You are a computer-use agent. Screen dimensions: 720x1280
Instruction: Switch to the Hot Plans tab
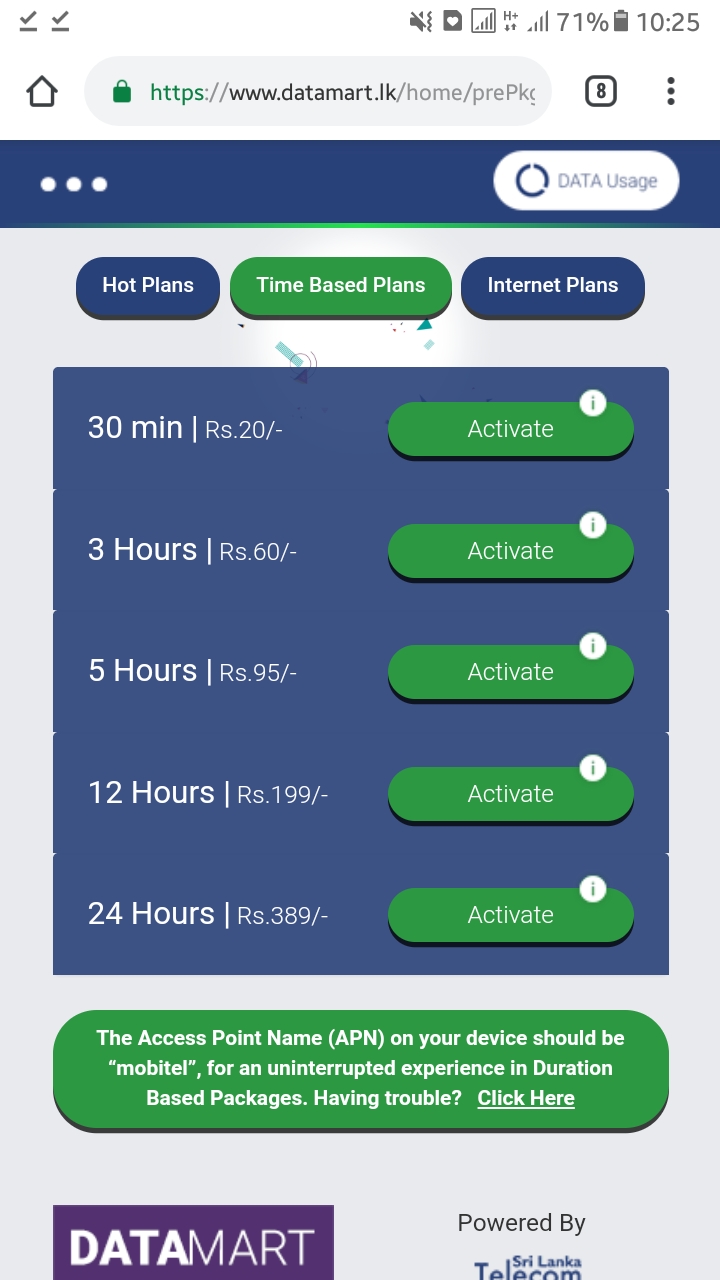147,286
